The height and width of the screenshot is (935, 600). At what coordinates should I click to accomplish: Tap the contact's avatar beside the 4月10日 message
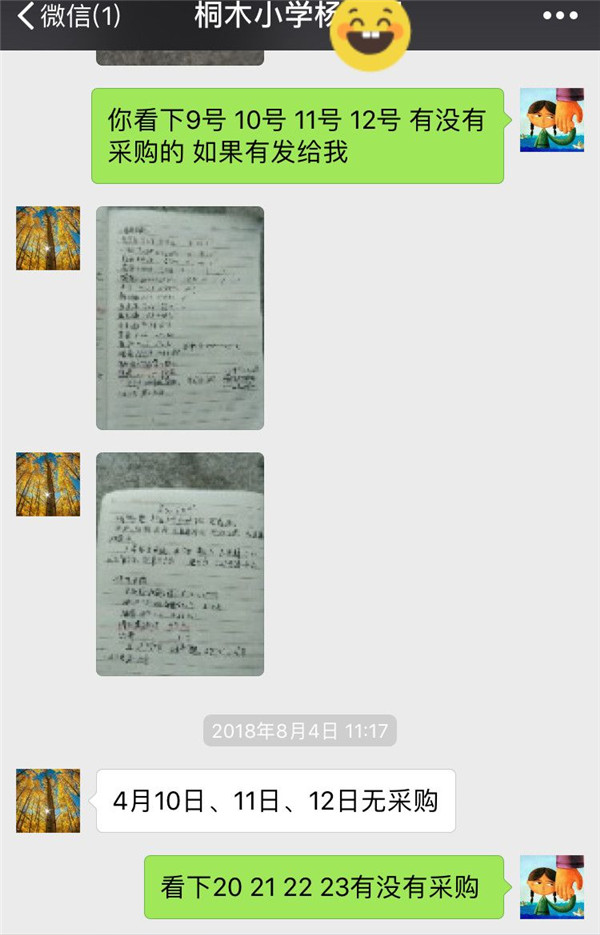pyautogui.click(x=48, y=801)
